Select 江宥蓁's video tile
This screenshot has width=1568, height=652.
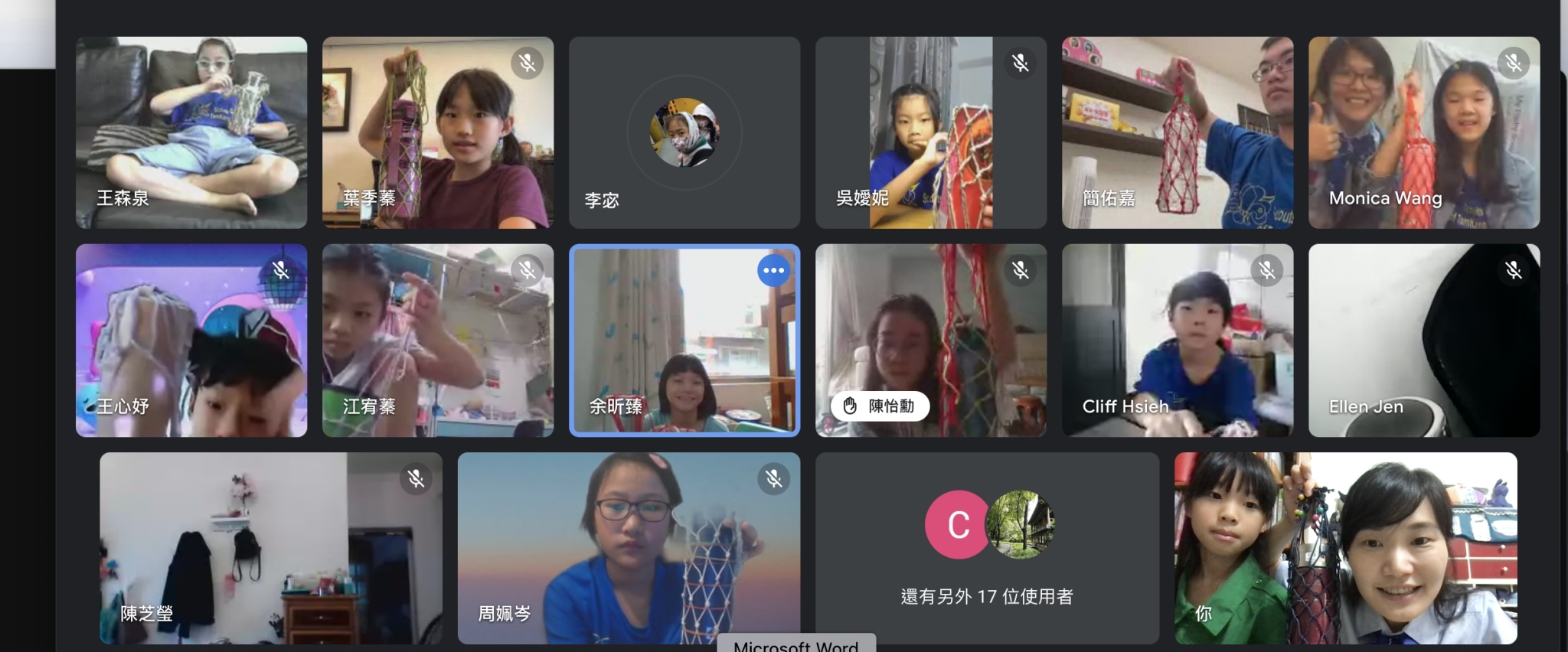pyautogui.click(x=438, y=341)
